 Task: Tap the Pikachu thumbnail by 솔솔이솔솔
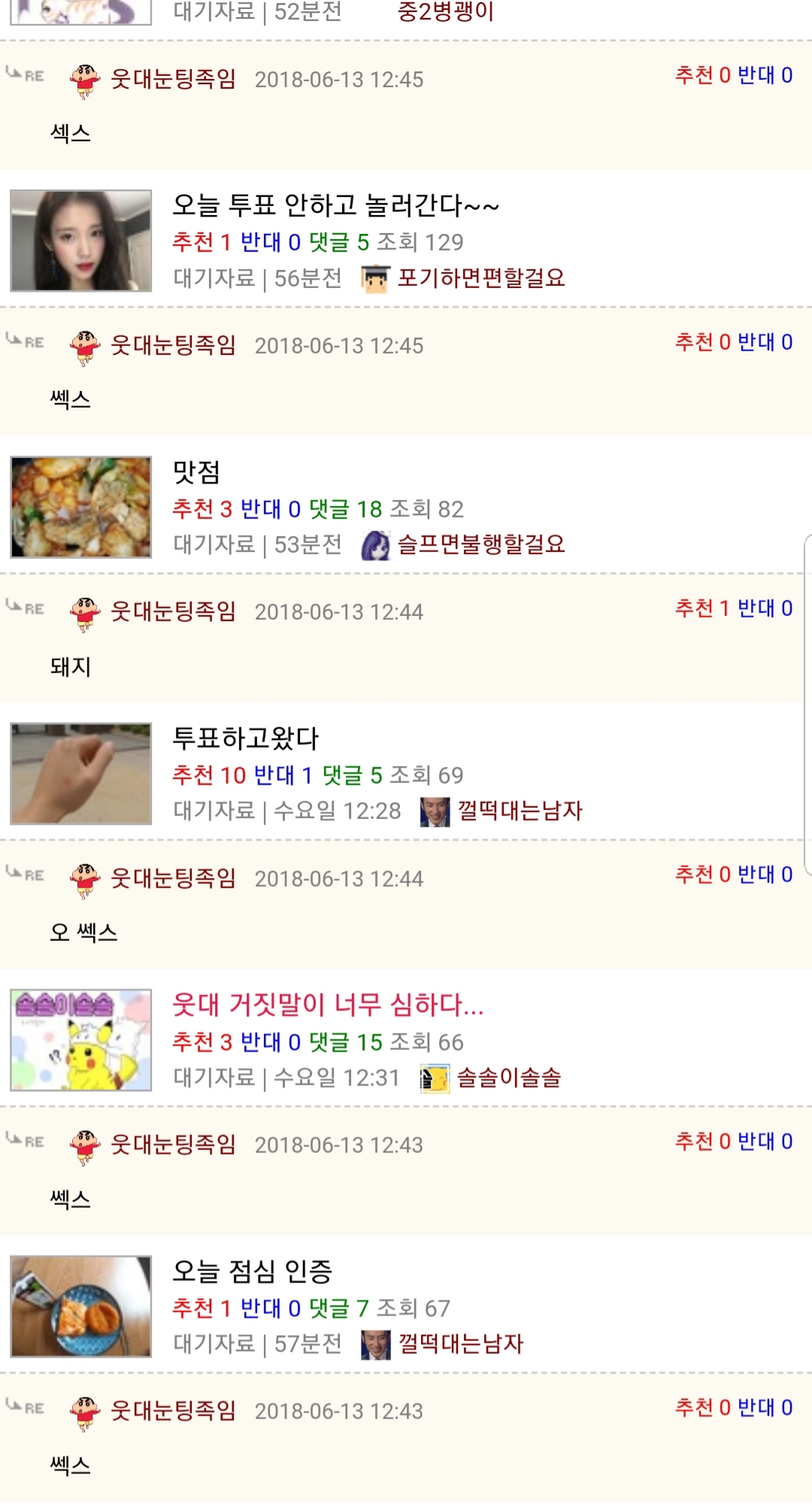coord(81,1040)
